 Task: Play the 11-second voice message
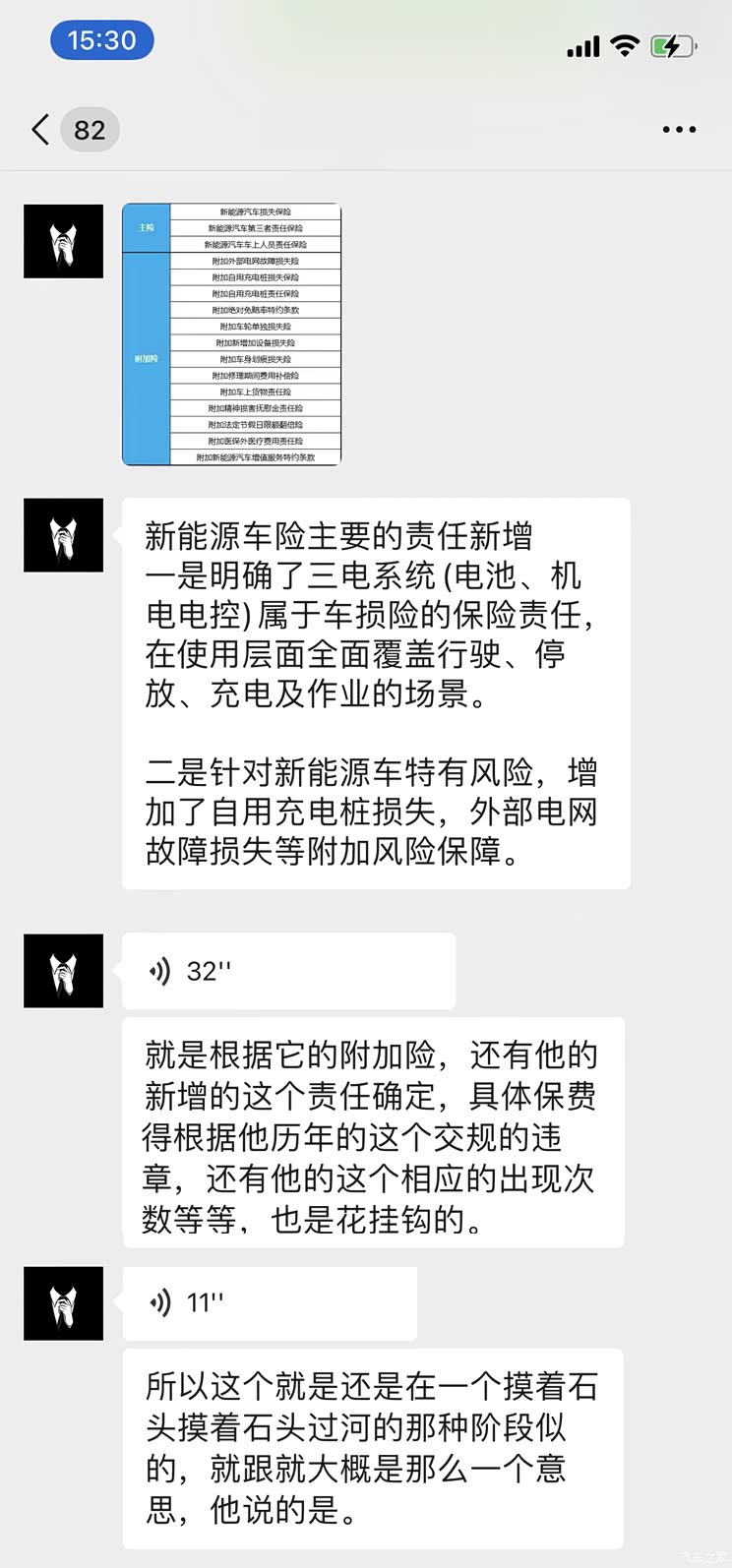[269, 1303]
